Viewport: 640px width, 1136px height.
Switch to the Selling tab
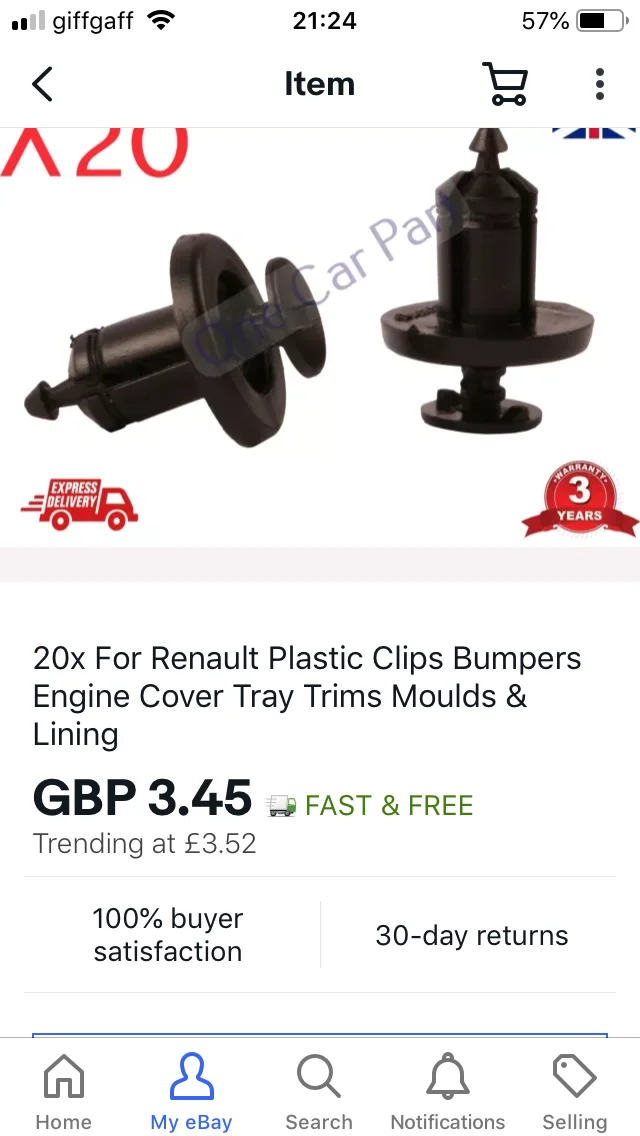click(575, 1091)
